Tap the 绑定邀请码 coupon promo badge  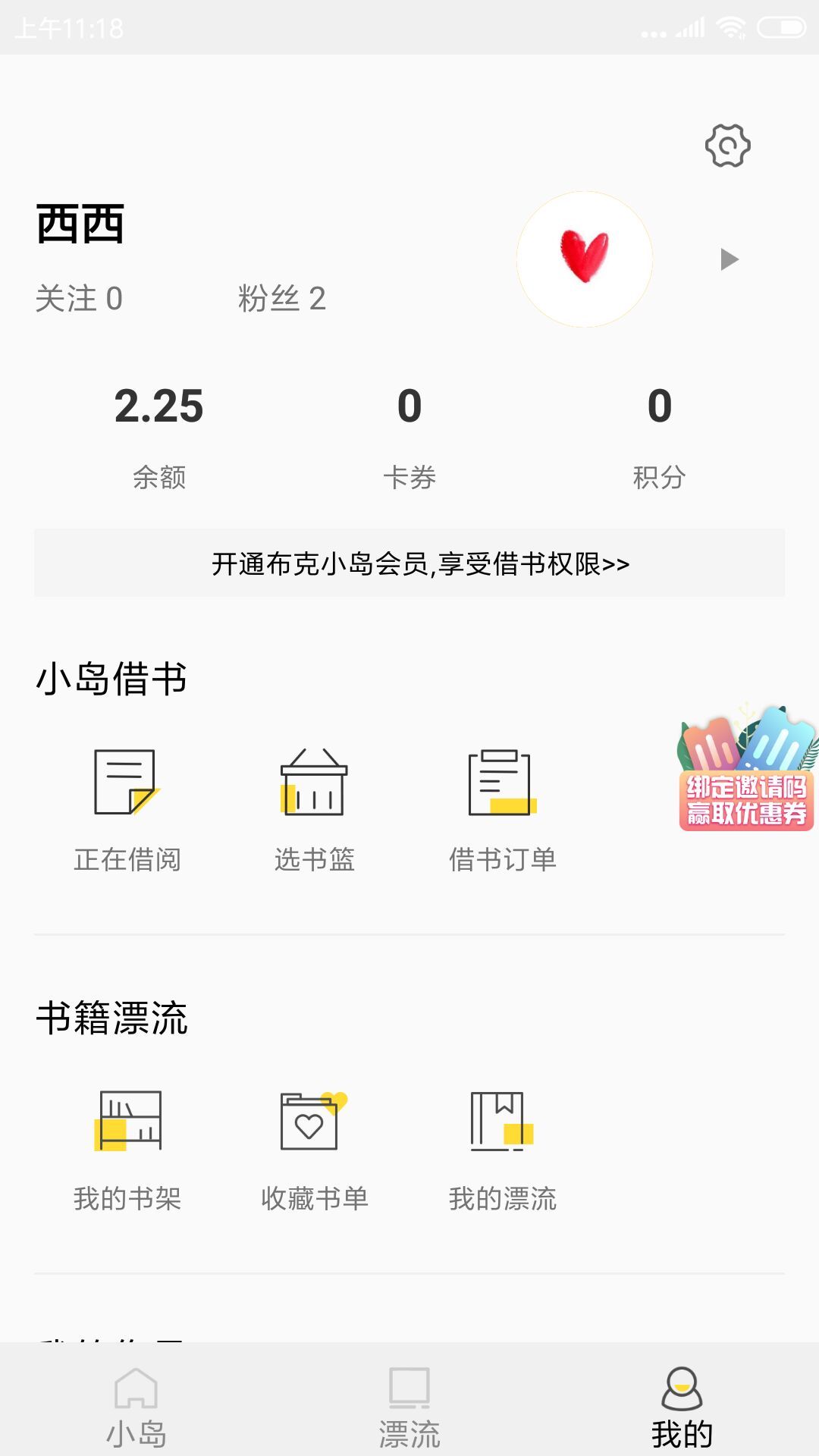(747, 770)
